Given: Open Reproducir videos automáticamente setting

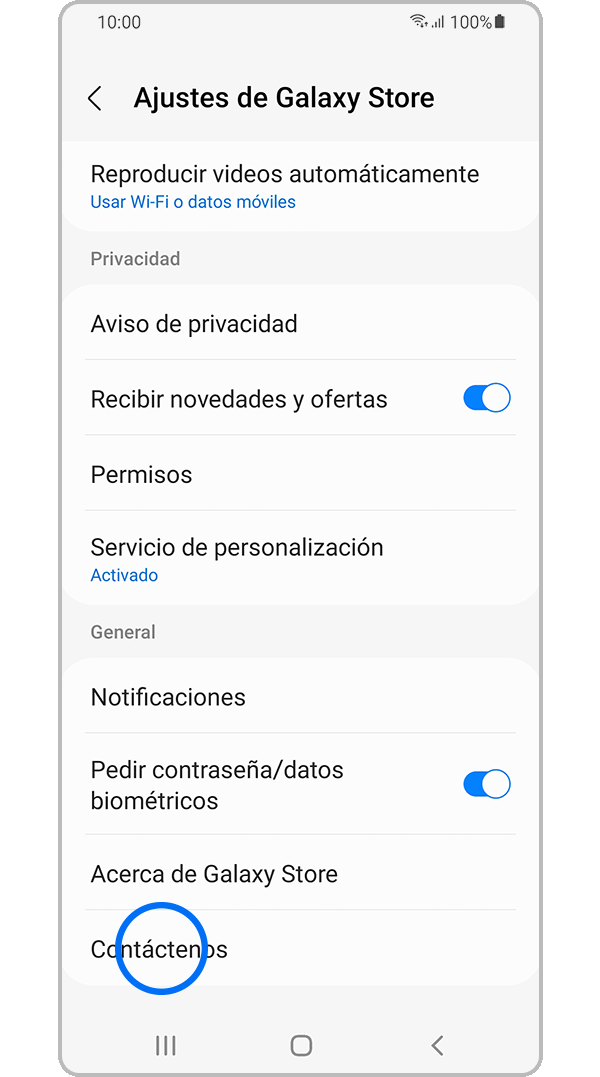Looking at the screenshot, I should click(x=285, y=186).
